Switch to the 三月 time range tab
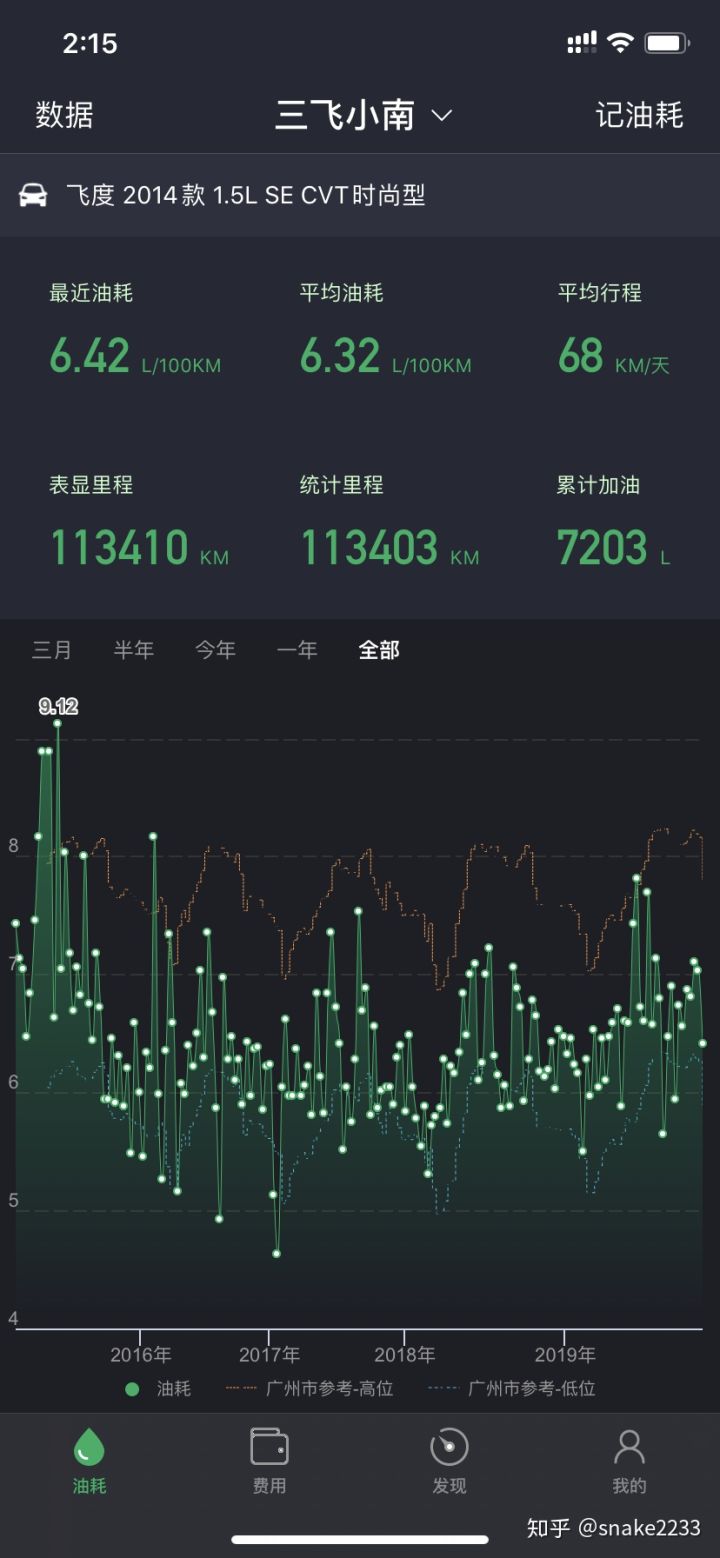This screenshot has height=1558, width=720. pyautogui.click(x=52, y=649)
